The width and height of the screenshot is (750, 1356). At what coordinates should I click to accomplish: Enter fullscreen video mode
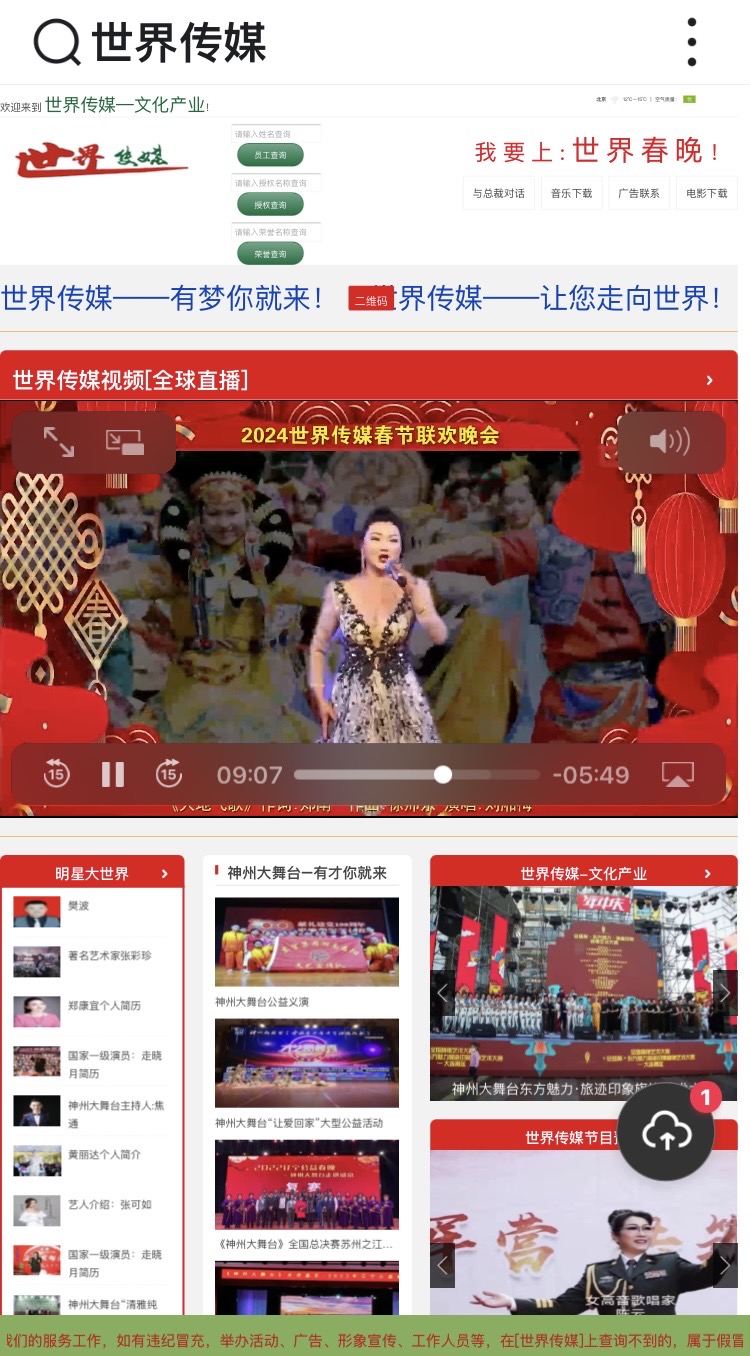click(58, 441)
